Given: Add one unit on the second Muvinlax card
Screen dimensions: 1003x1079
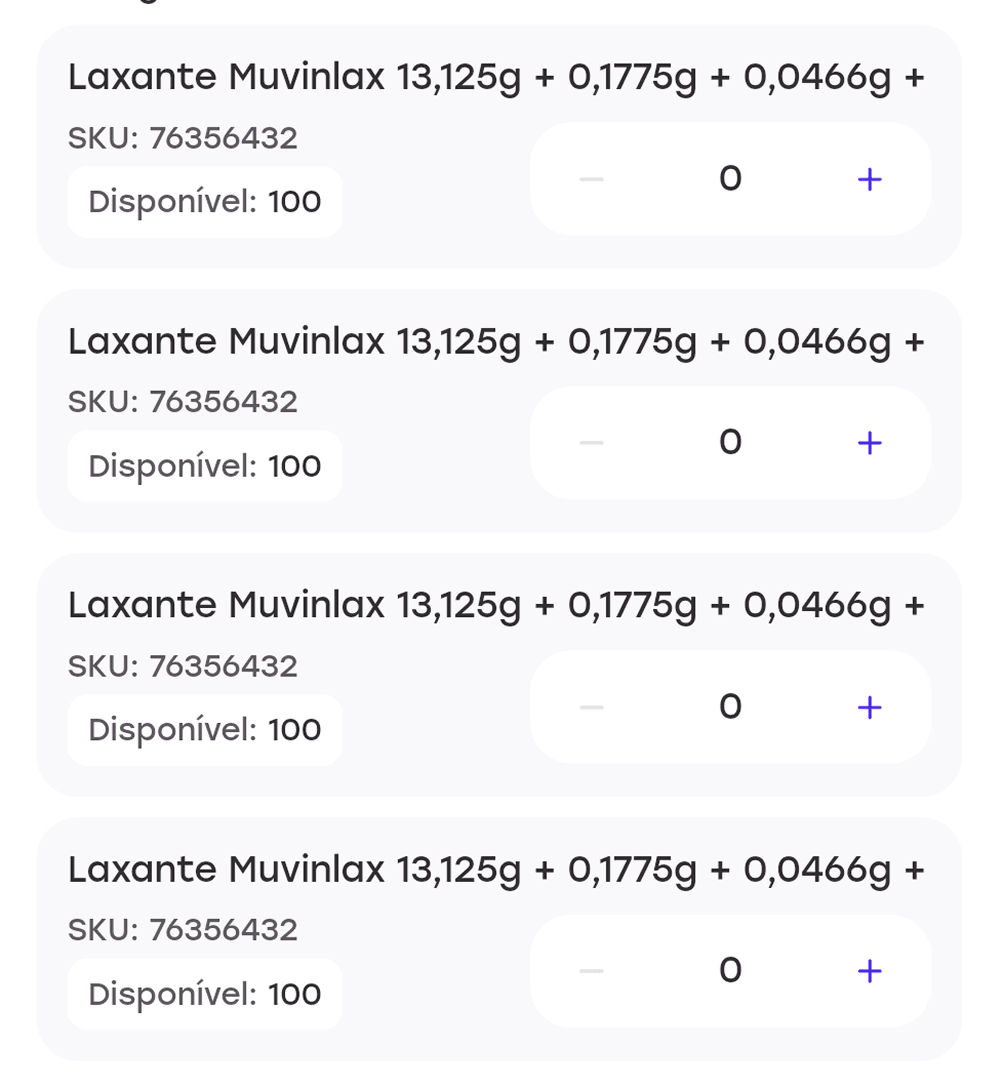Looking at the screenshot, I should (870, 443).
